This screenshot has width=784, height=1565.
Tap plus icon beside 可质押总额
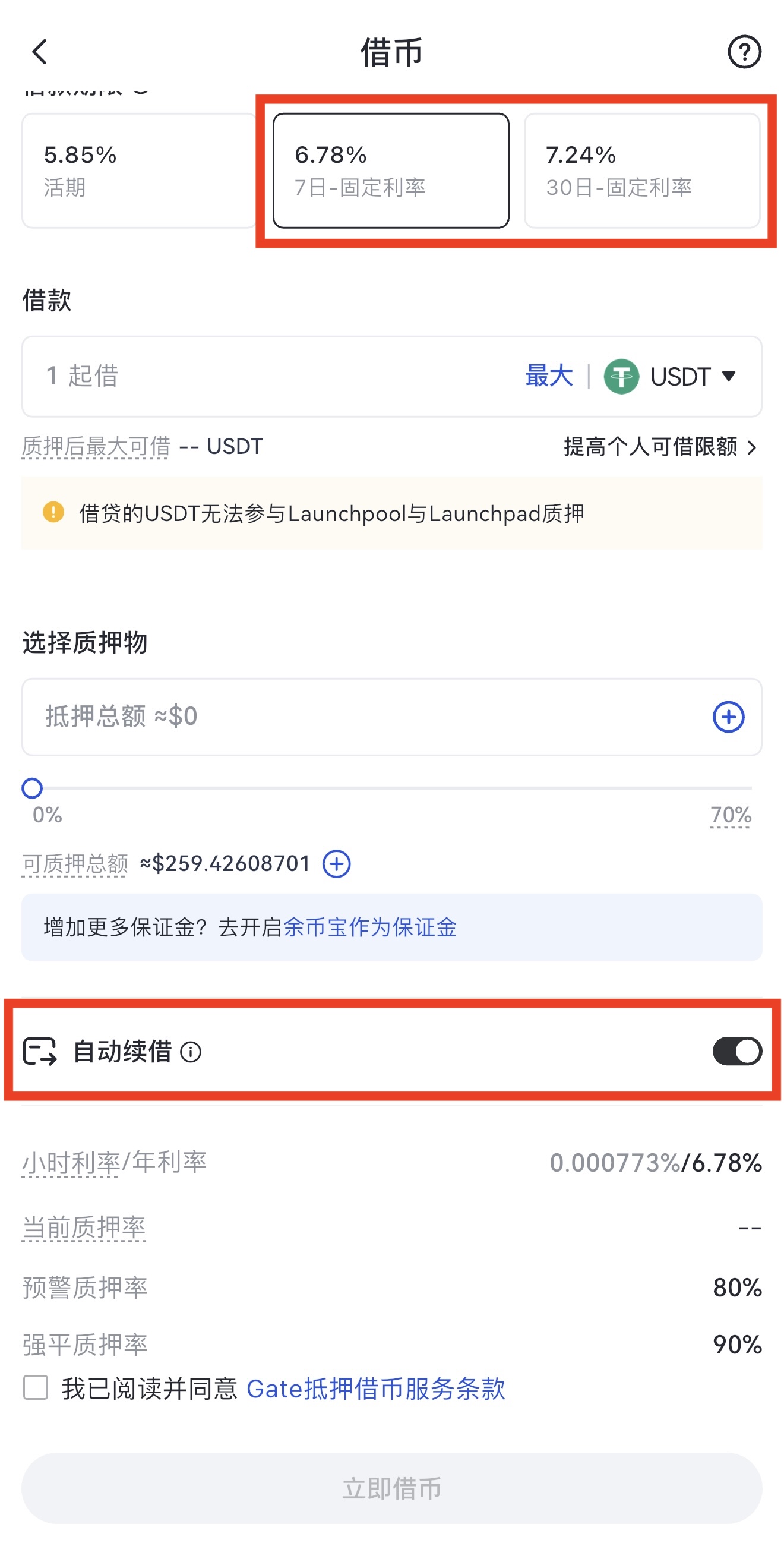(336, 863)
